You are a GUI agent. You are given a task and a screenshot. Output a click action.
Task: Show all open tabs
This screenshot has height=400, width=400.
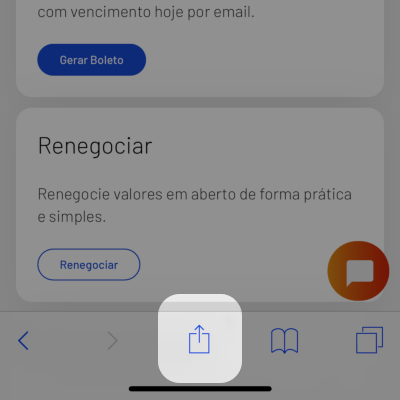coord(369,340)
